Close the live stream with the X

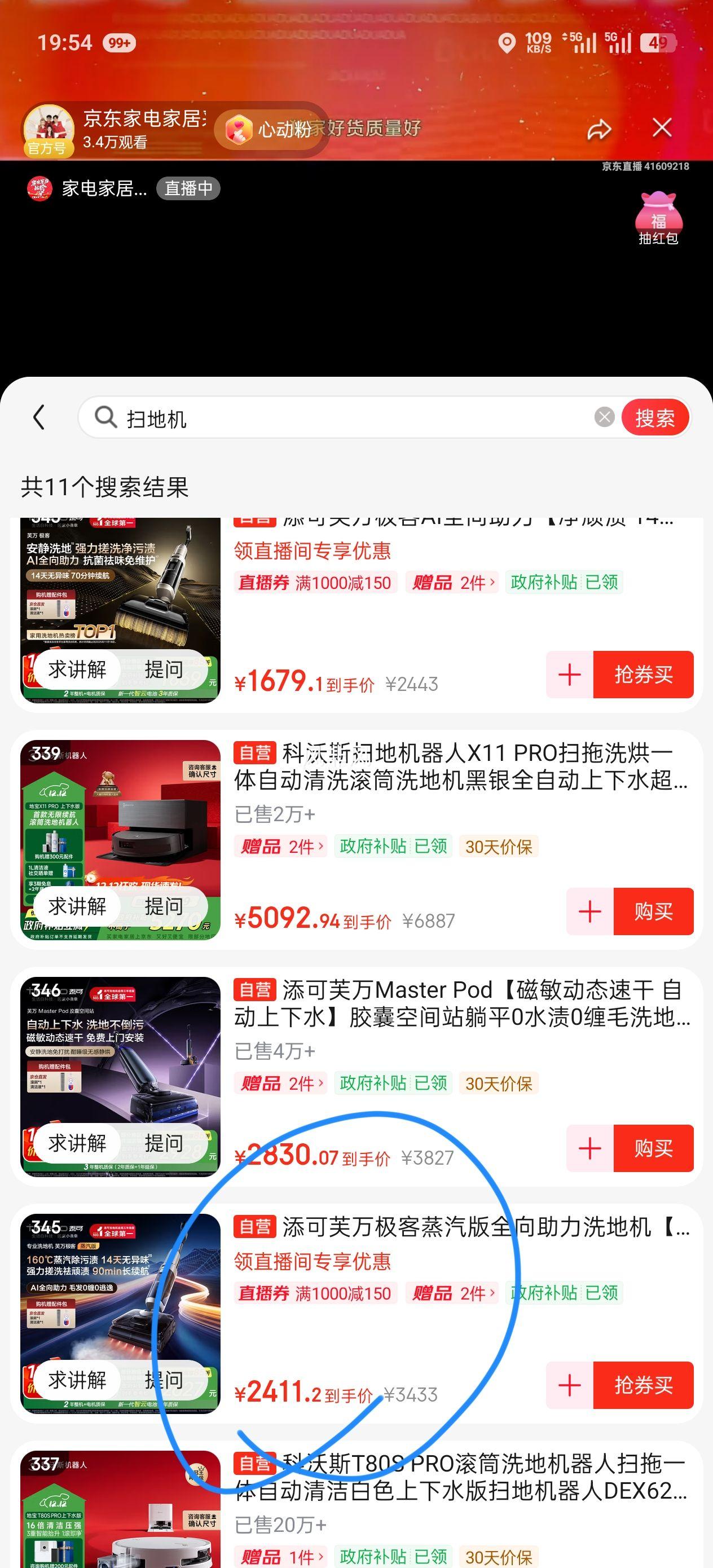pyautogui.click(x=662, y=129)
